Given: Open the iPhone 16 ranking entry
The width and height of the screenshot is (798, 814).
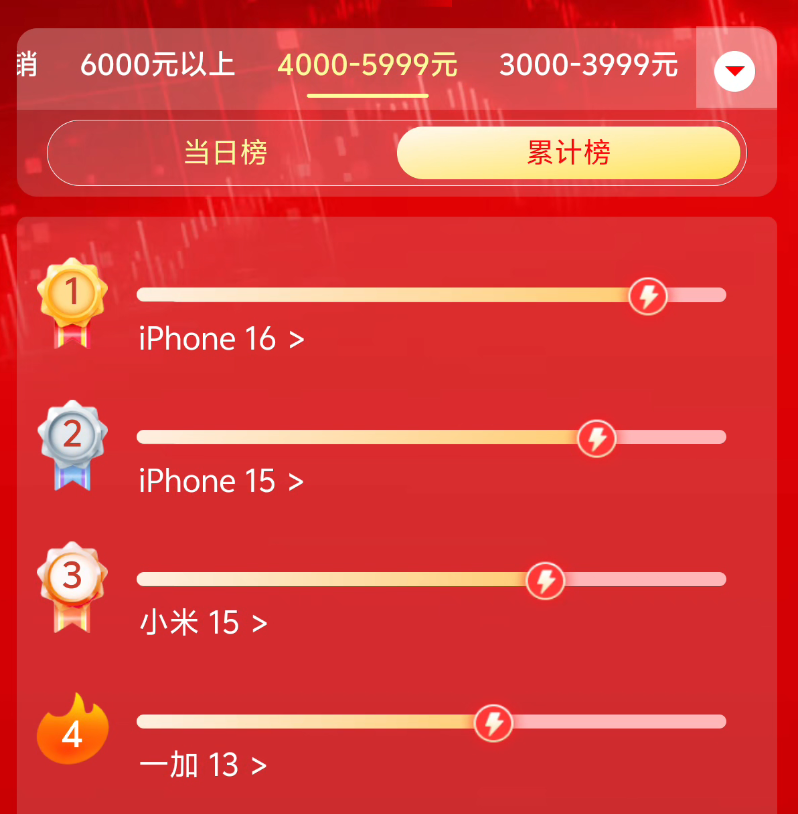Looking at the screenshot, I should pyautogui.click(x=221, y=339).
